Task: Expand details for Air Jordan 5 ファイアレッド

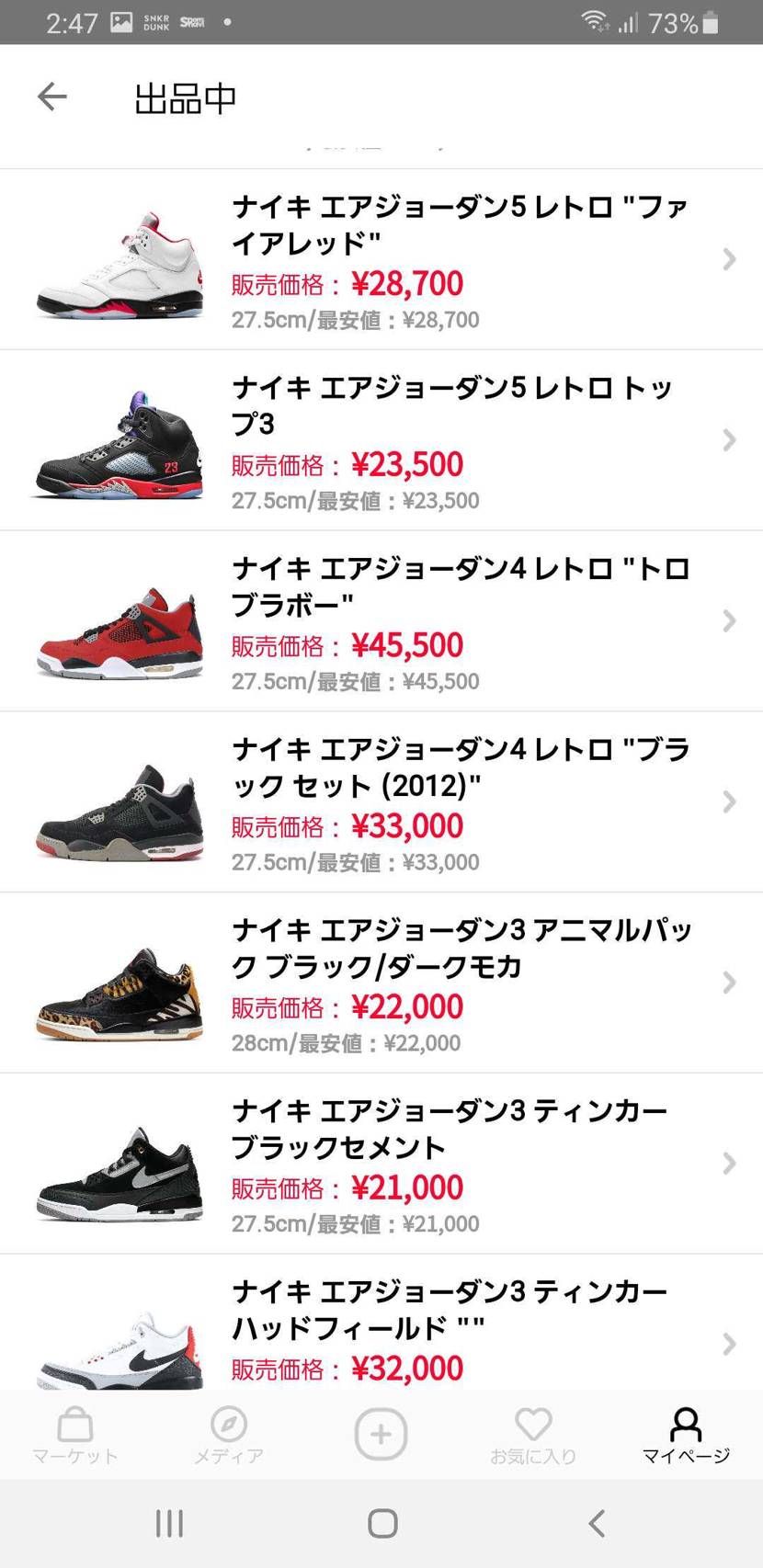Action: (x=729, y=260)
